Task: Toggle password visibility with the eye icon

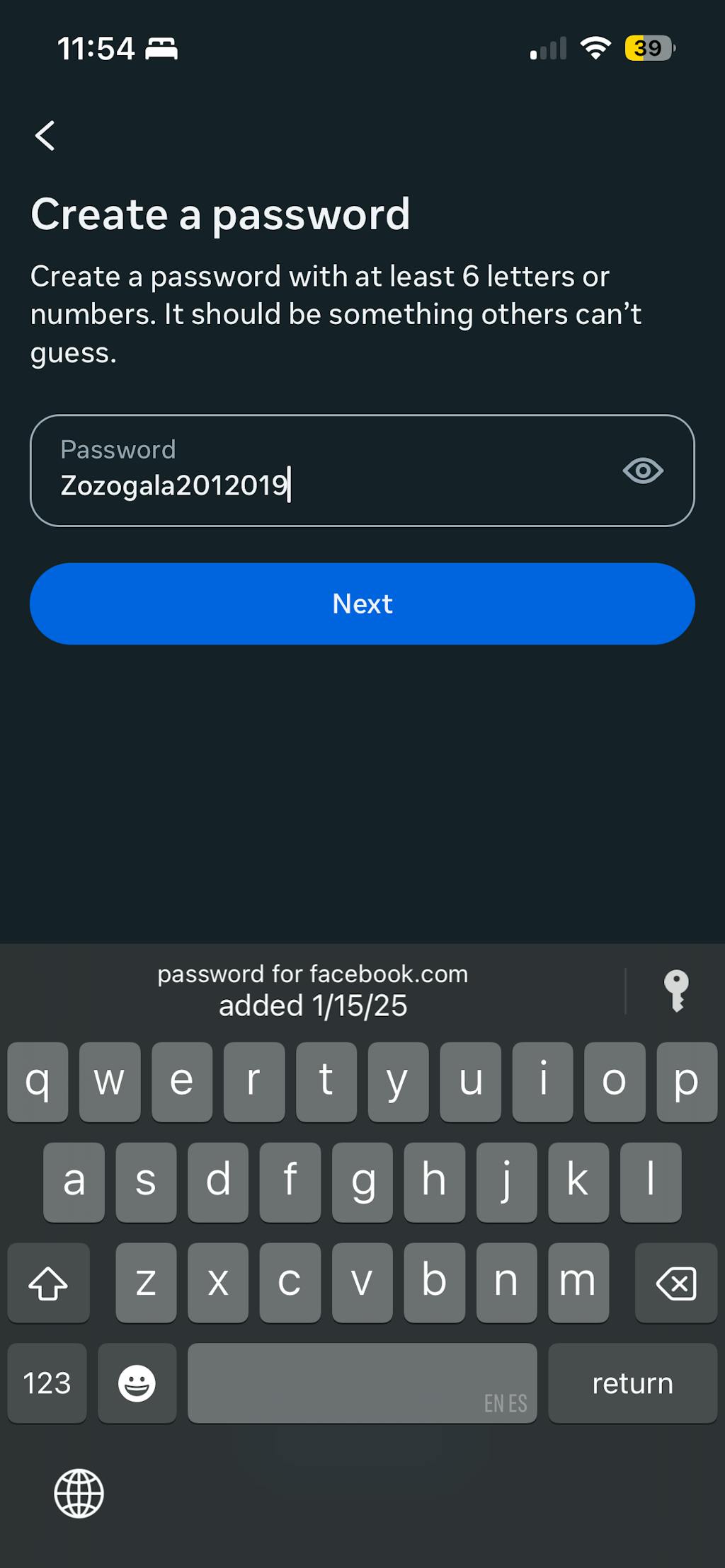Action: tap(643, 471)
